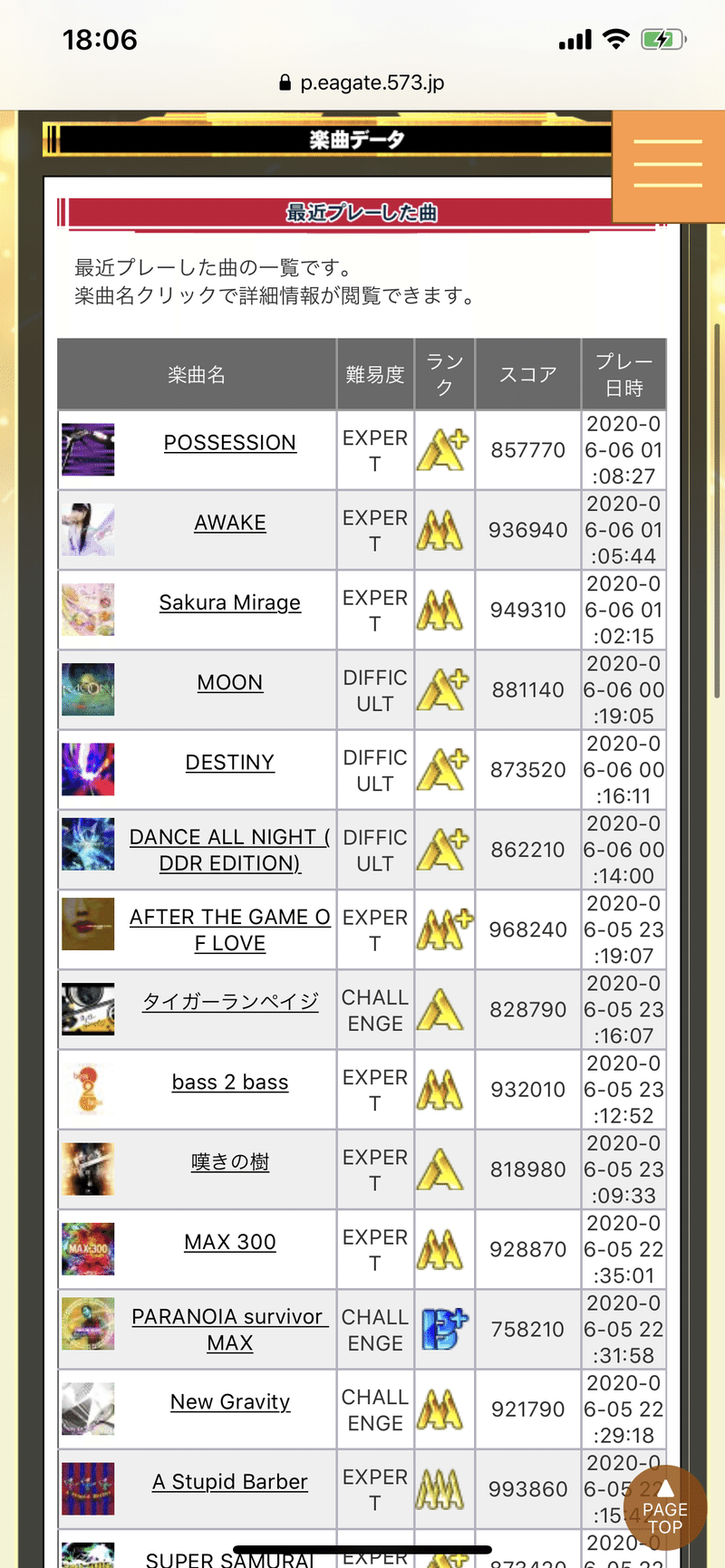Viewport: 725px width, 1568px height.
Task: Click the AAA rank icon for A Stupid Barber
Action: pyautogui.click(x=443, y=1488)
